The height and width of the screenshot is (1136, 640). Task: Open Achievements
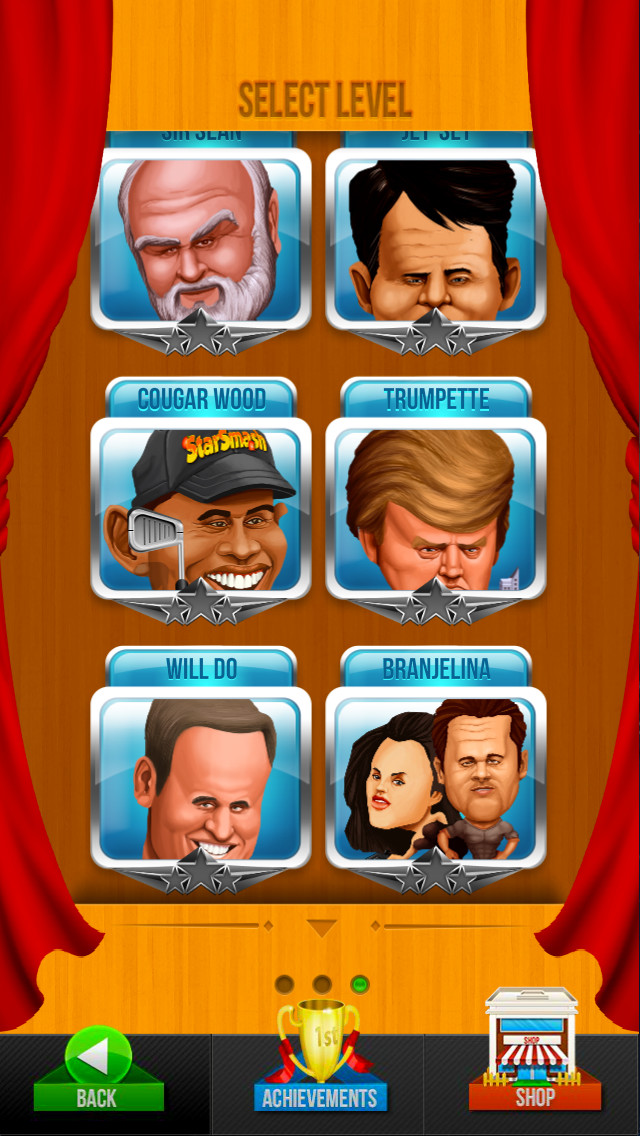pyautogui.click(x=320, y=1056)
